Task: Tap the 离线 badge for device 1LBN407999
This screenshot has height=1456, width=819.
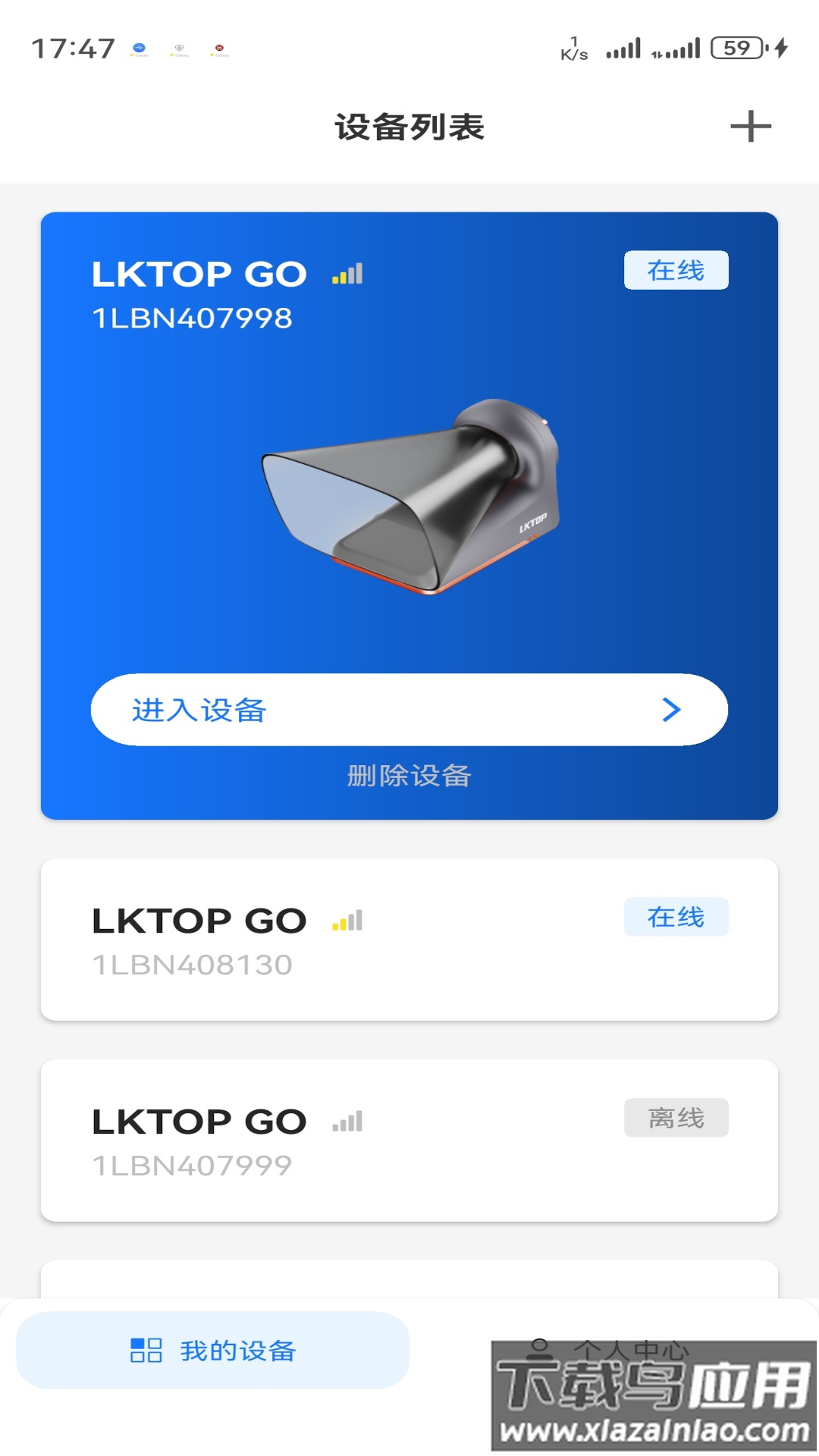Action: coord(676,1116)
